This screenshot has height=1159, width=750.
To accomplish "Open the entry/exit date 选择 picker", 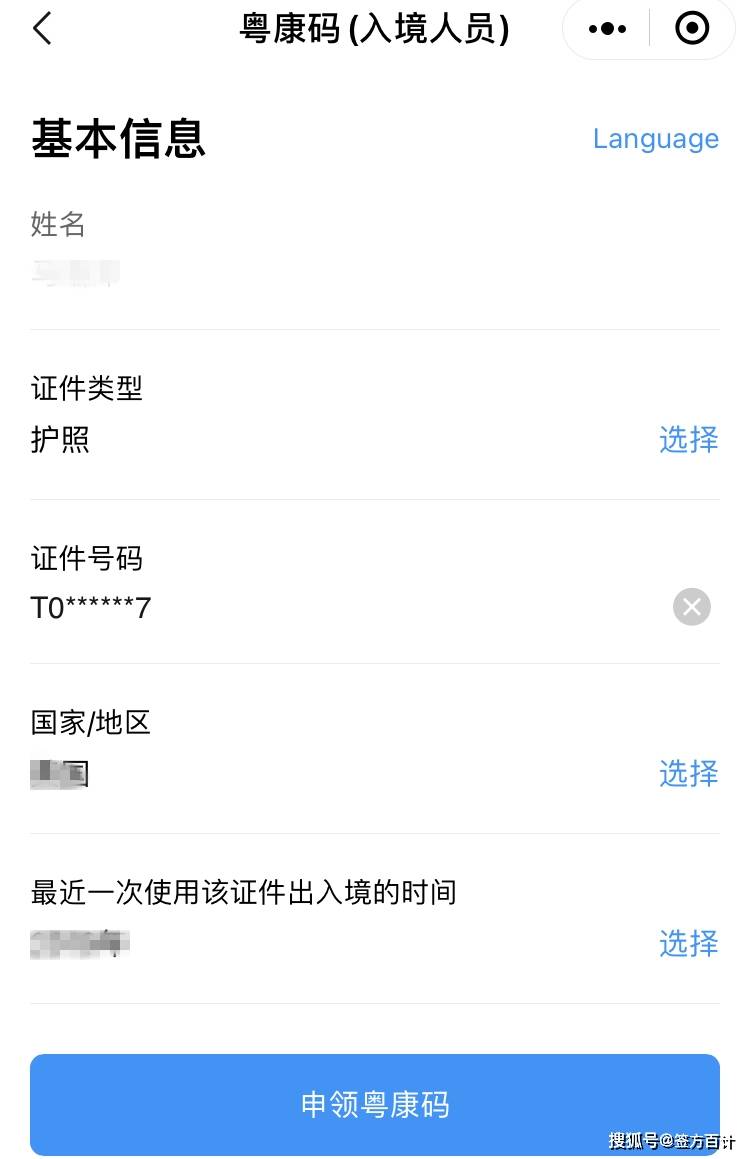I will [x=688, y=943].
